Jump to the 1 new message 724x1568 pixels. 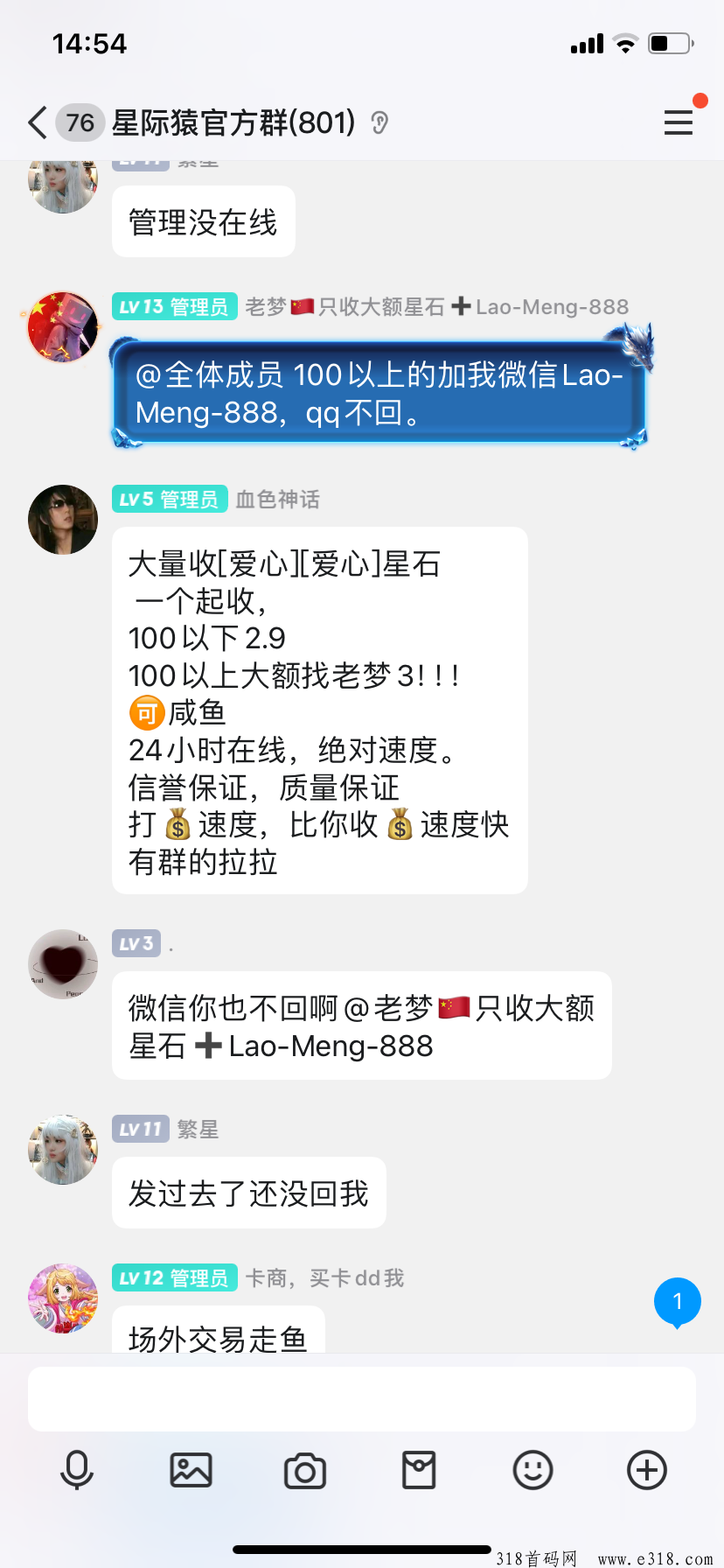click(x=677, y=1302)
